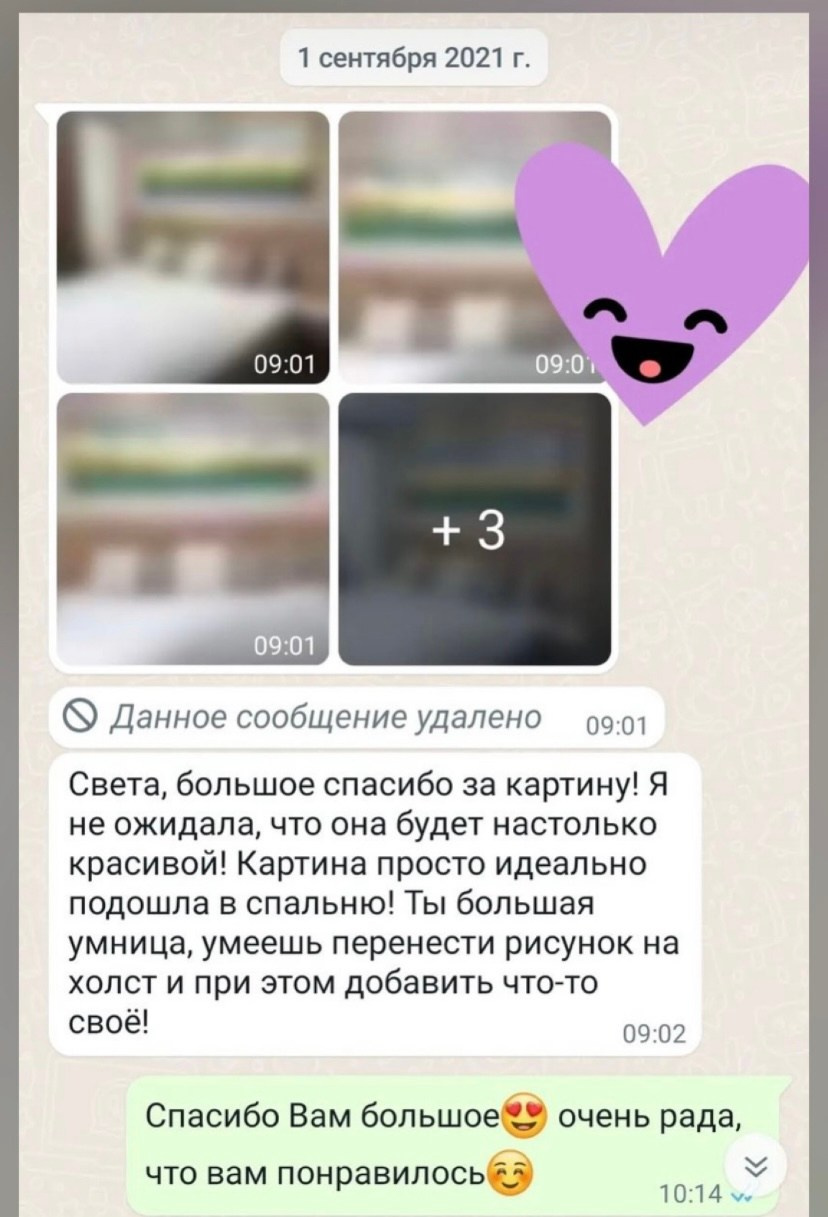This screenshot has width=828, height=1217.
Task: Select the 'Данное сообщение удалено' message
Action: [x=330, y=714]
